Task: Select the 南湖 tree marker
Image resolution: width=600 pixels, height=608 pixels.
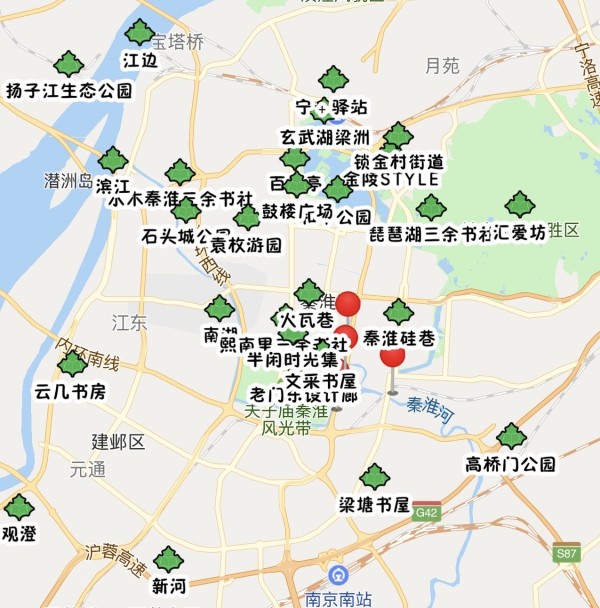Action: [219, 309]
